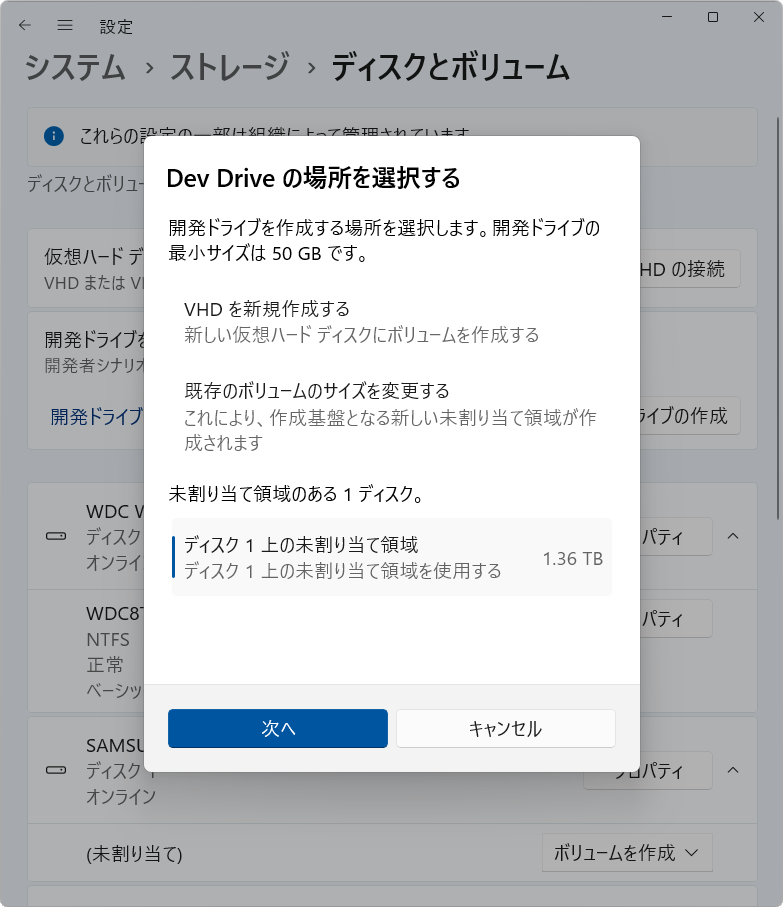Image resolution: width=783 pixels, height=907 pixels.
Task: Select ディスク 1 上の未割り当て領域 option
Action: click(x=391, y=557)
